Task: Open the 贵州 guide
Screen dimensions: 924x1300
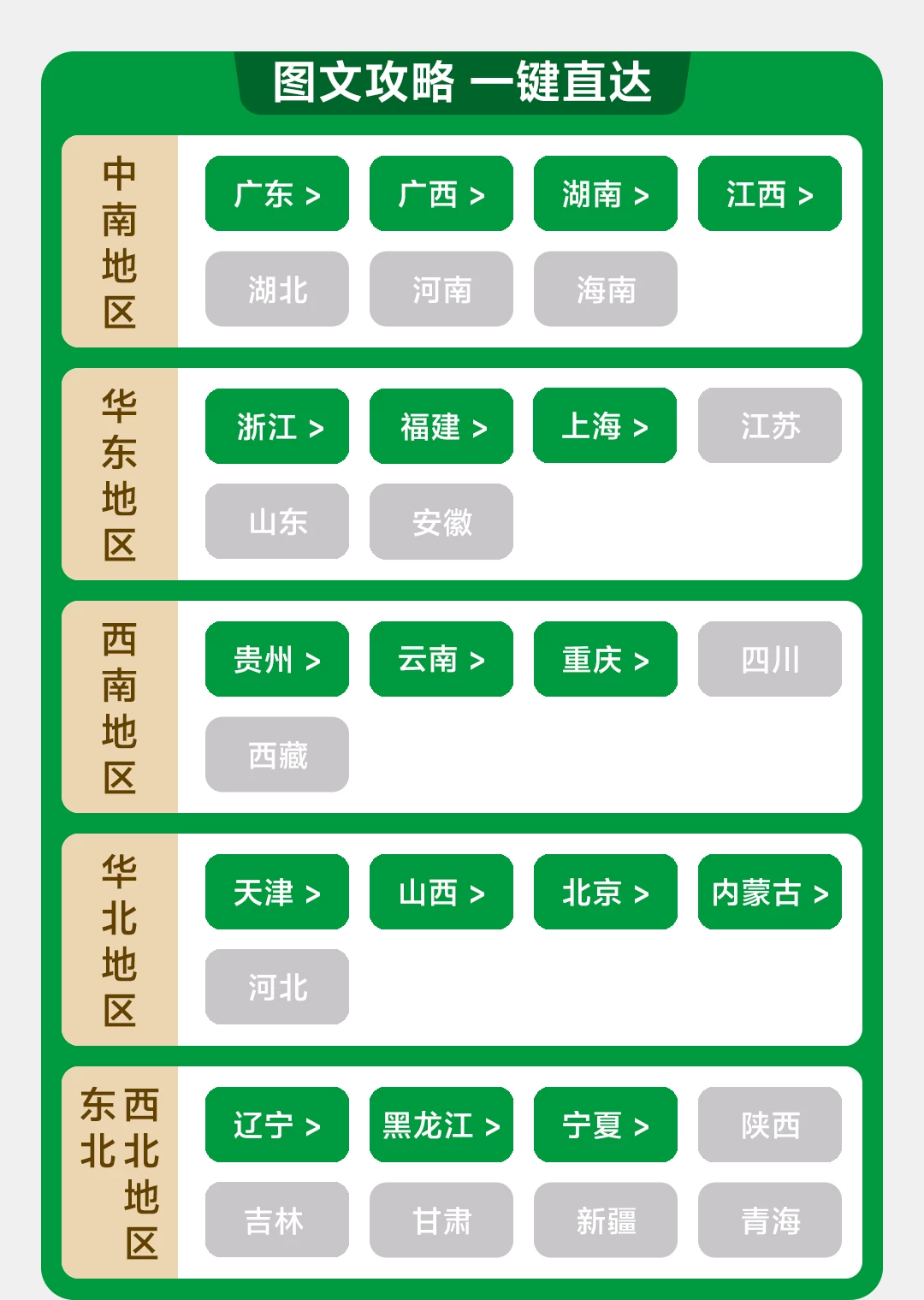Action: click(x=277, y=659)
